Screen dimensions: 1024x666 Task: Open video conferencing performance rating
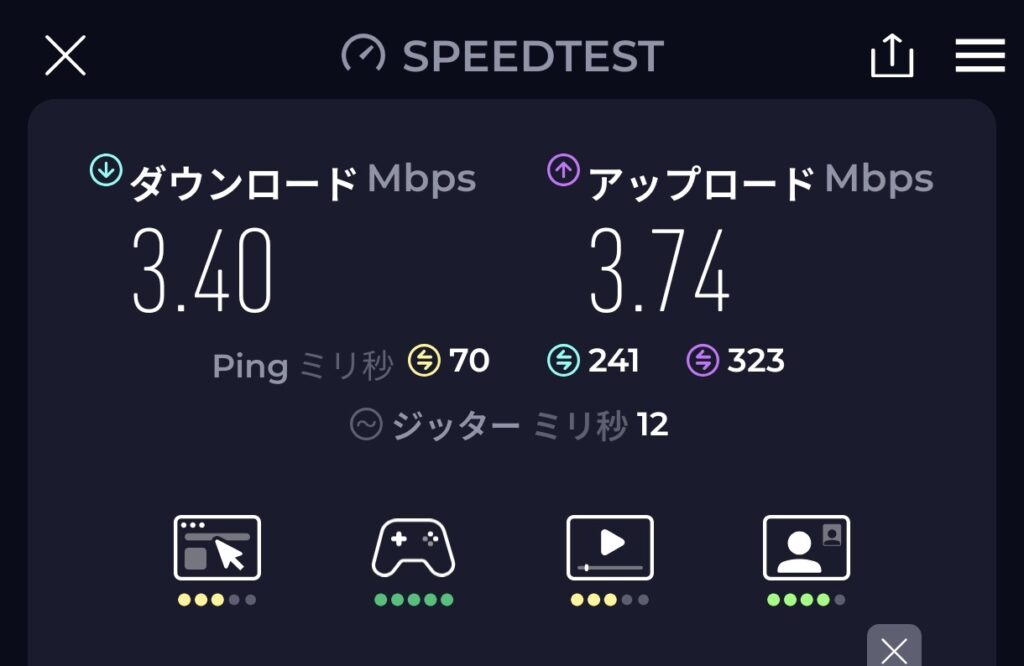pos(806,548)
